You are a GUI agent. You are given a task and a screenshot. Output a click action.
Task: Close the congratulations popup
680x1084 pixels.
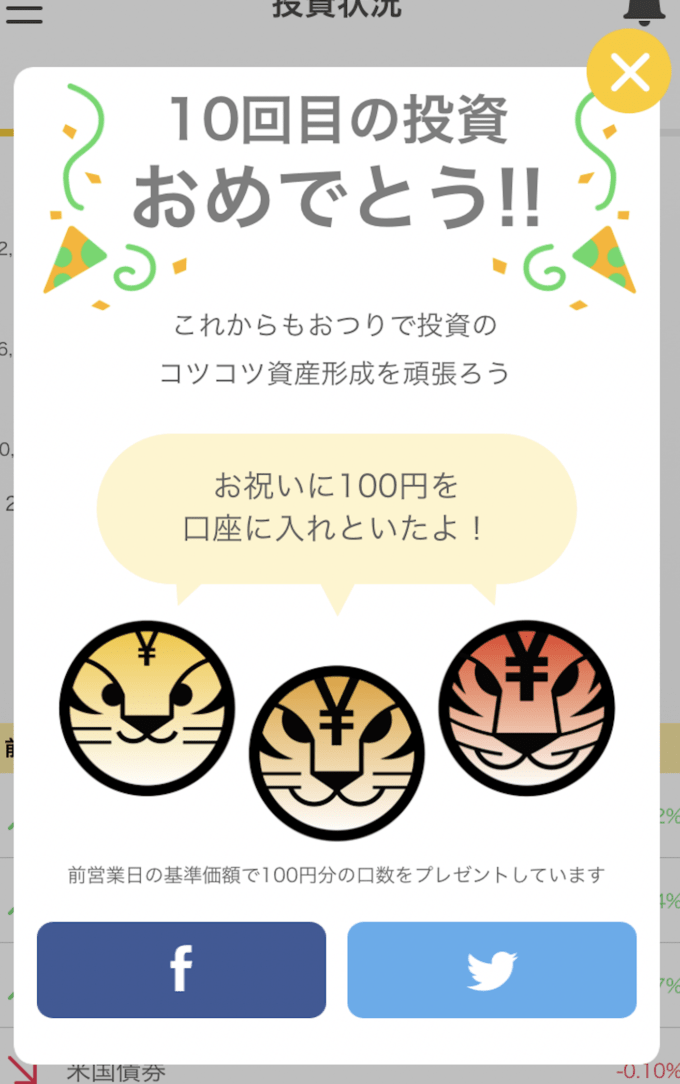point(629,71)
